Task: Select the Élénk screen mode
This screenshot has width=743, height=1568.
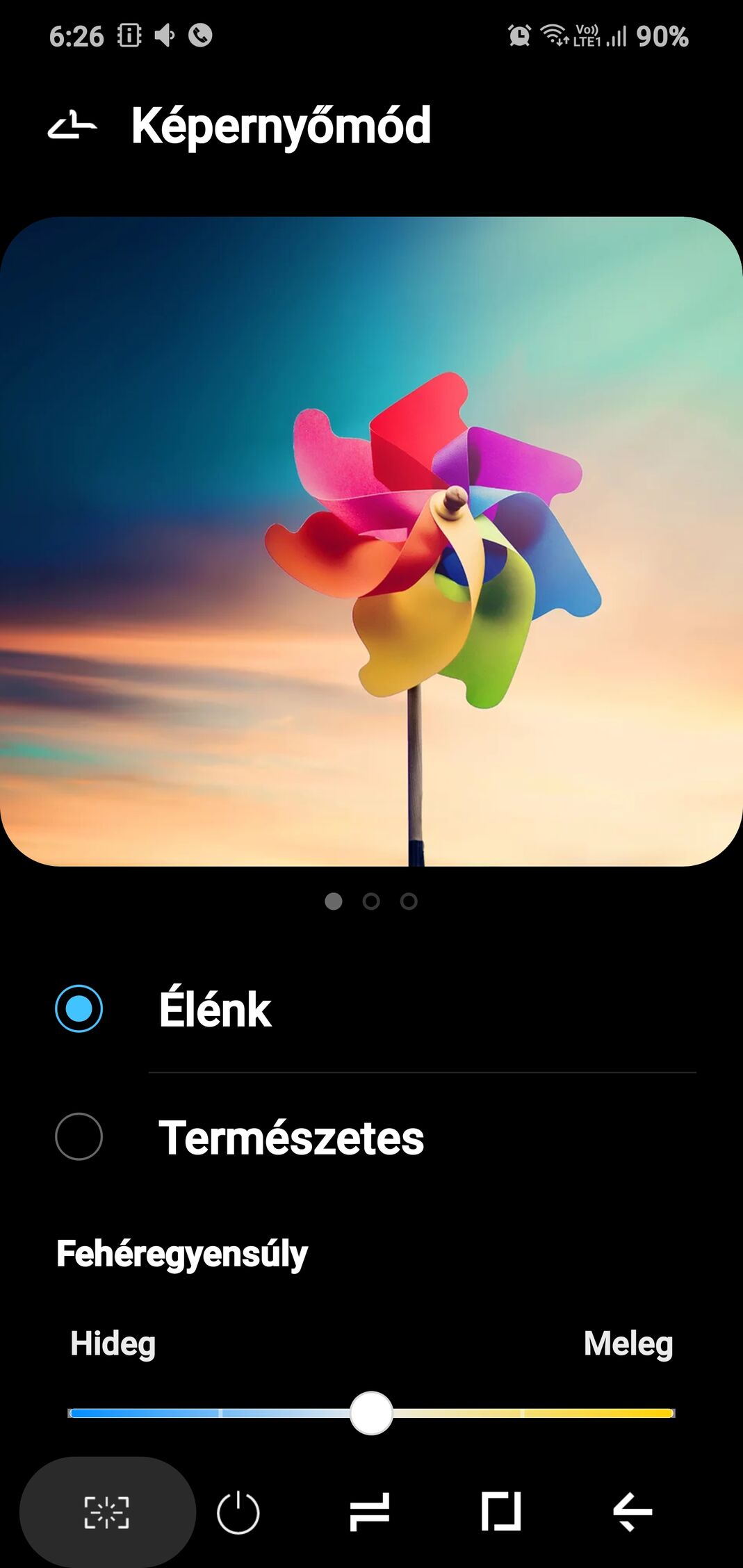Action: coord(79,1008)
